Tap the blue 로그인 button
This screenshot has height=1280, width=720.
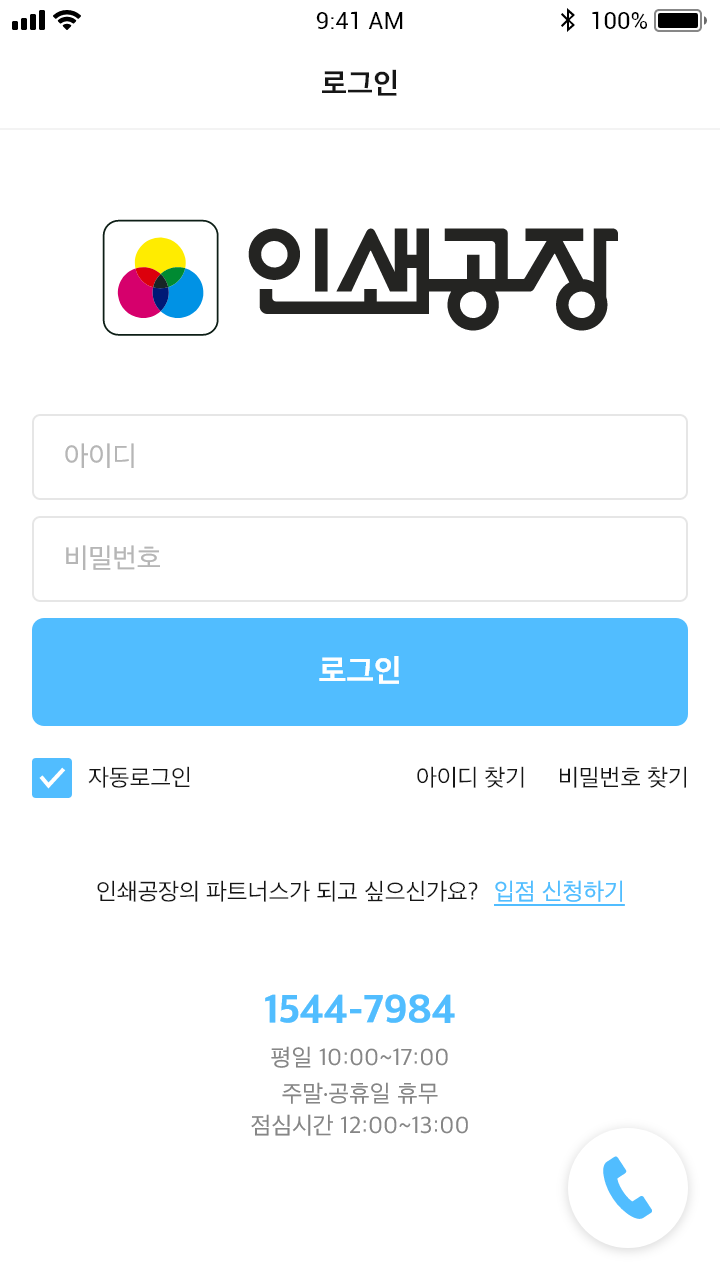pyautogui.click(x=360, y=672)
